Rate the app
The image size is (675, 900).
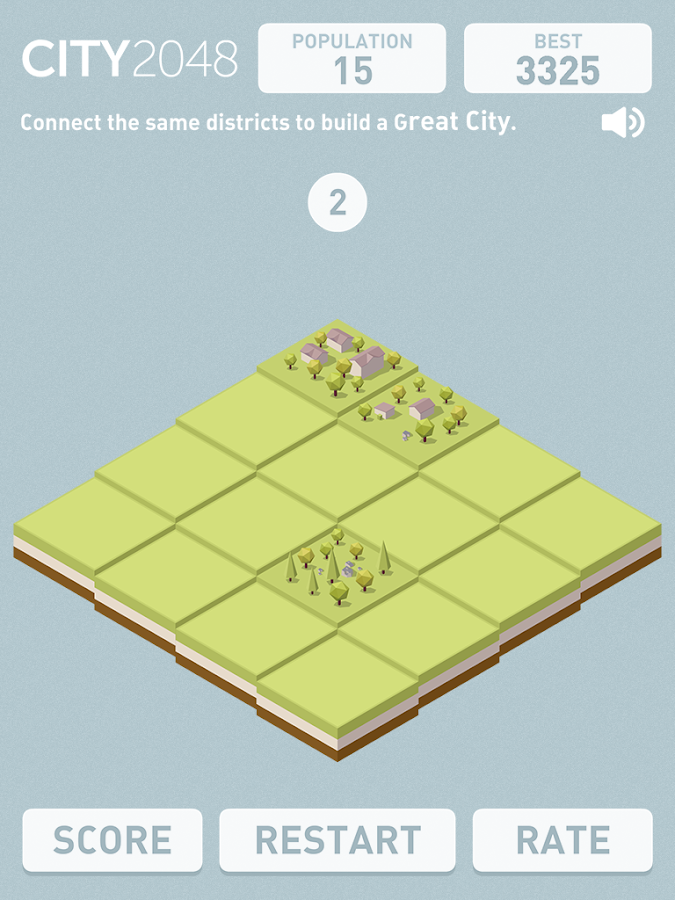point(562,839)
